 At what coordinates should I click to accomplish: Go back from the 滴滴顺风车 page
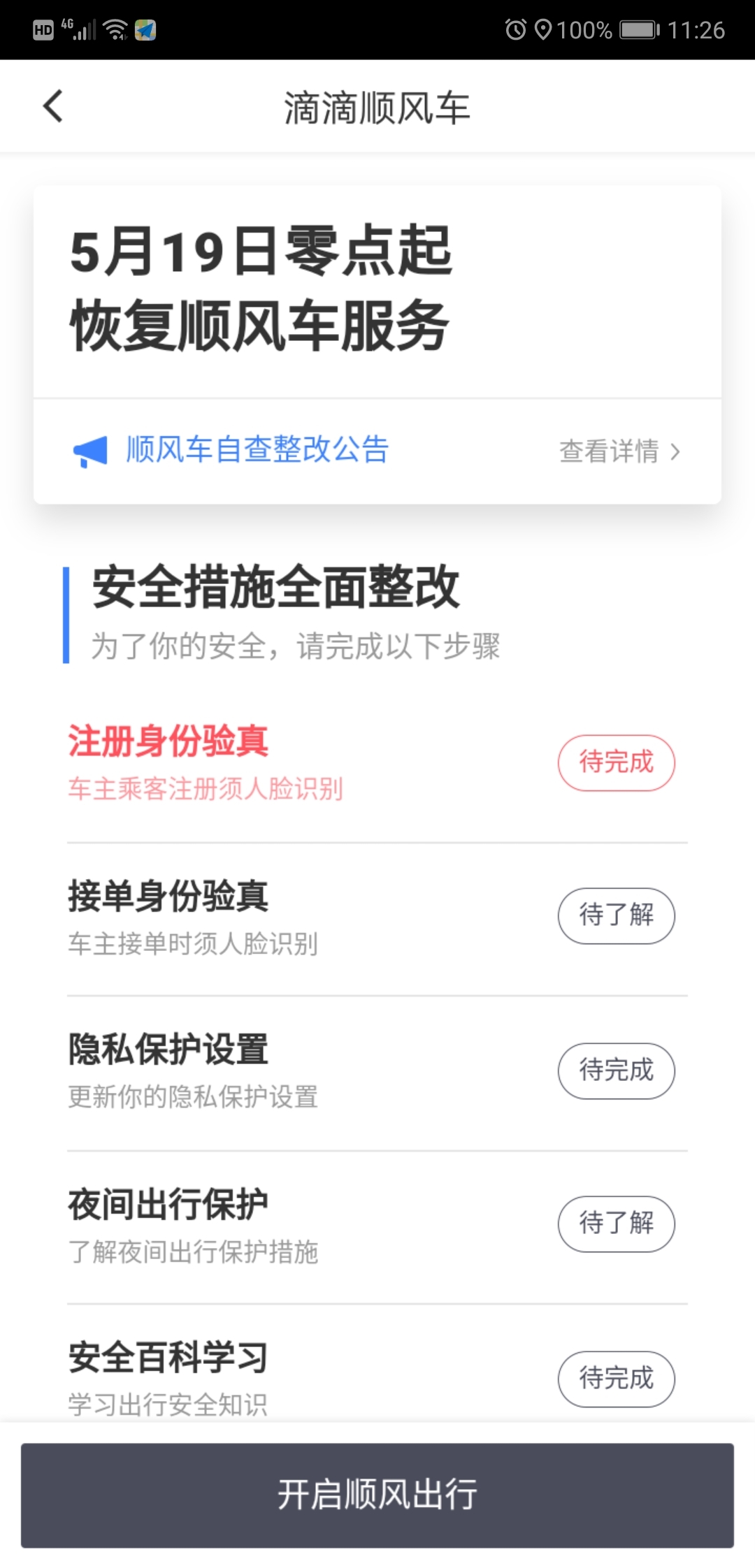(x=53, y=107)
